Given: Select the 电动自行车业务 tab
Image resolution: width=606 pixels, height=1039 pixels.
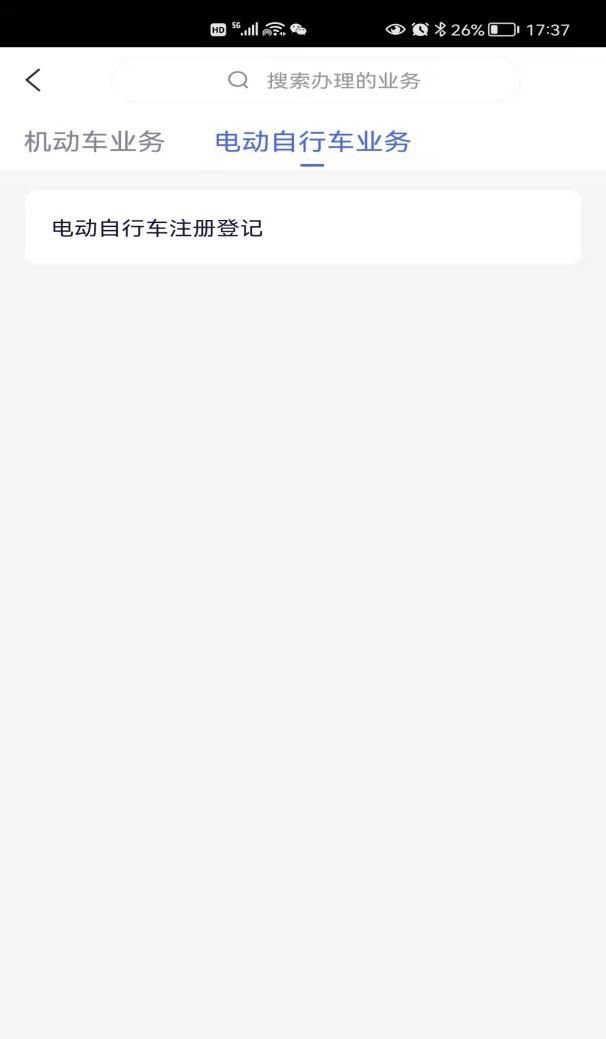Looking at the screenshot, I should 312,142.
